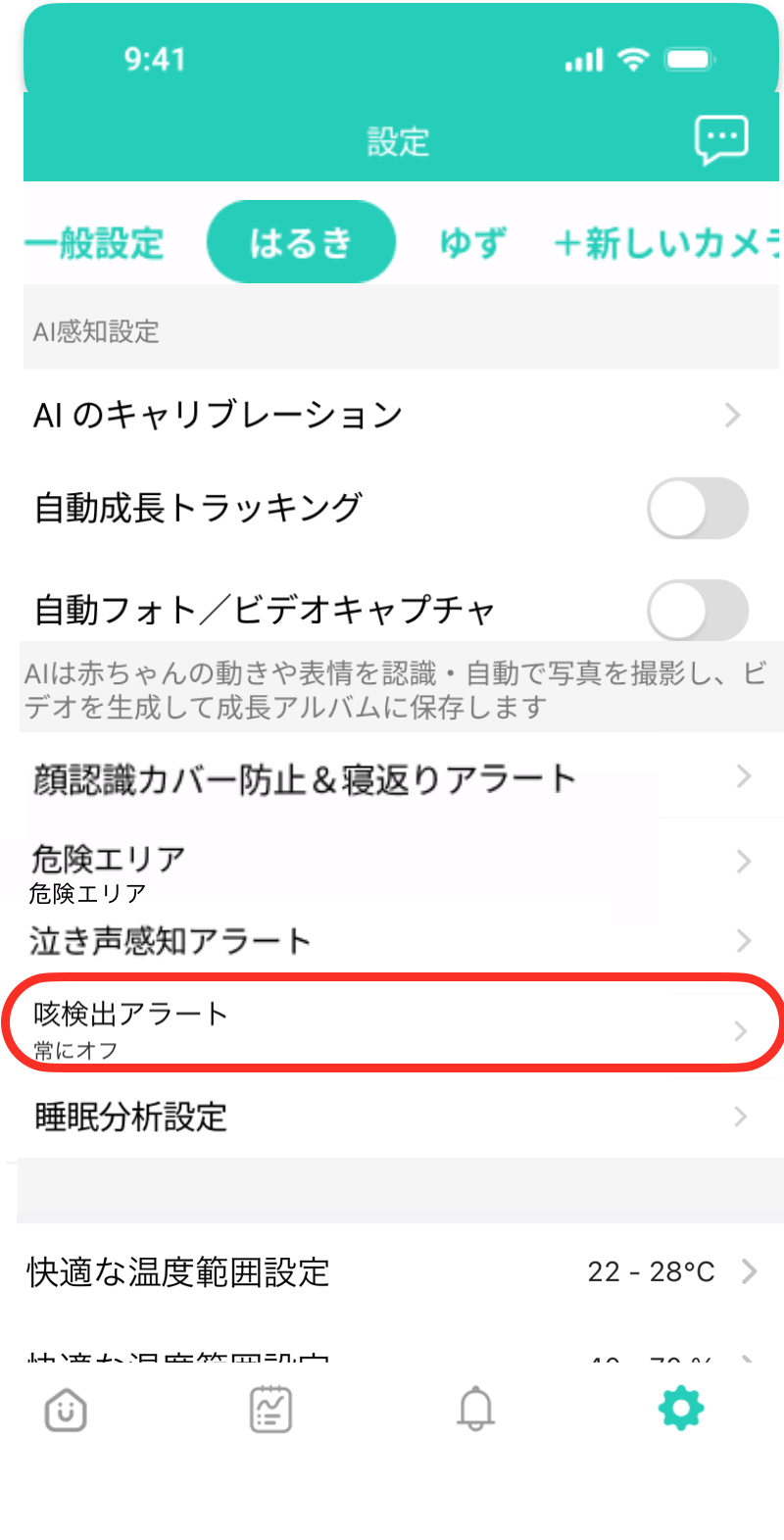The width and height of the screenshot is (784, 1540).
Task: Open the growth diary icon in bottom bar
Action: [270, 1409]
